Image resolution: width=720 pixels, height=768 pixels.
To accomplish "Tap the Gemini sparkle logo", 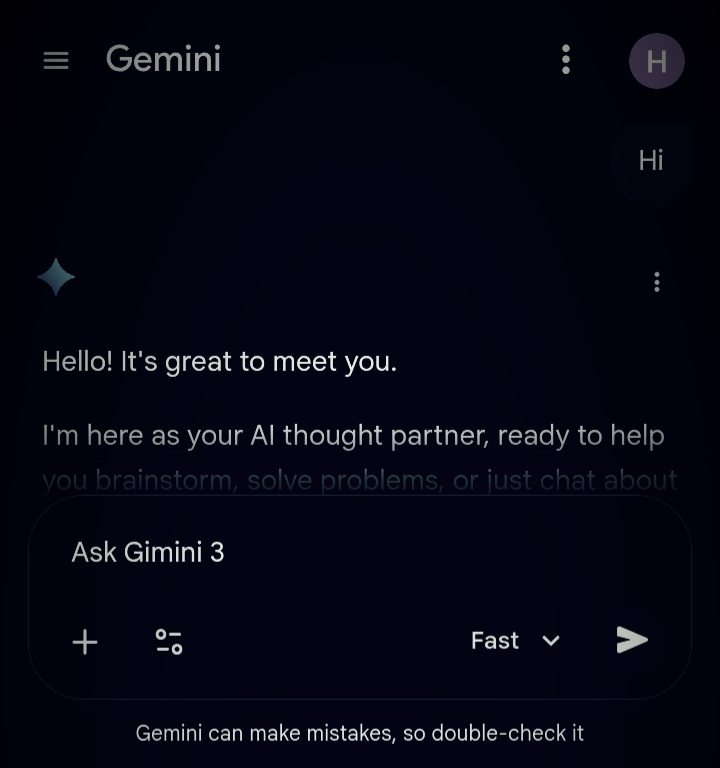I will (56, 277).
